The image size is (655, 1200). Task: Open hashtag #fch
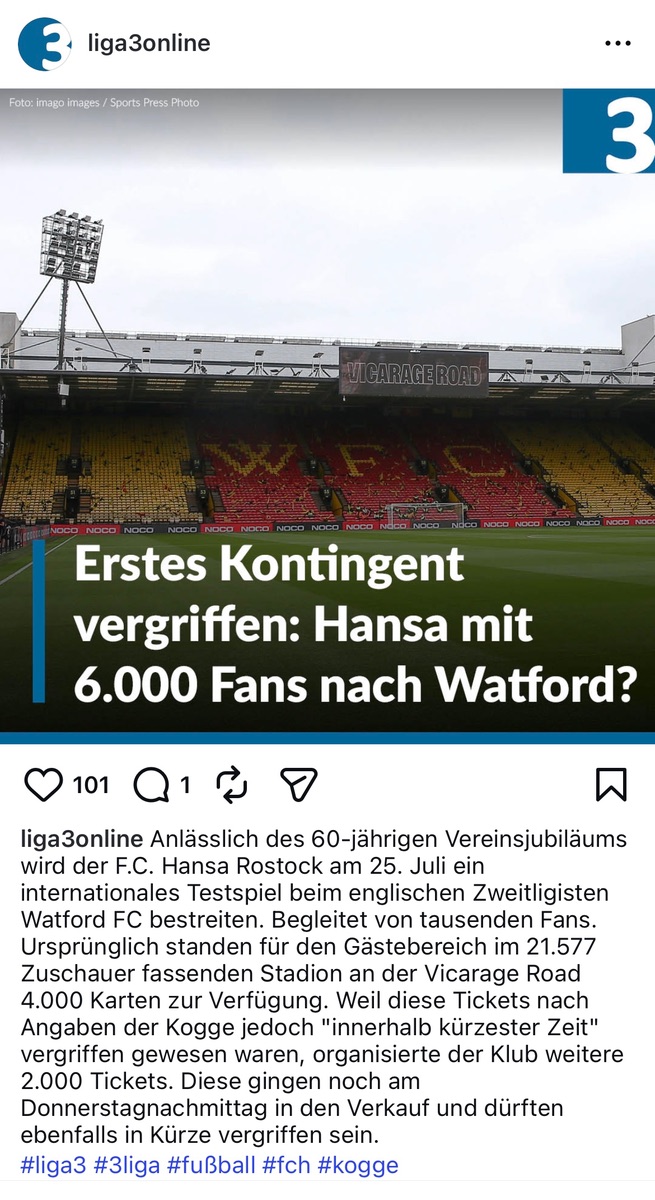tap(286, 1165)
